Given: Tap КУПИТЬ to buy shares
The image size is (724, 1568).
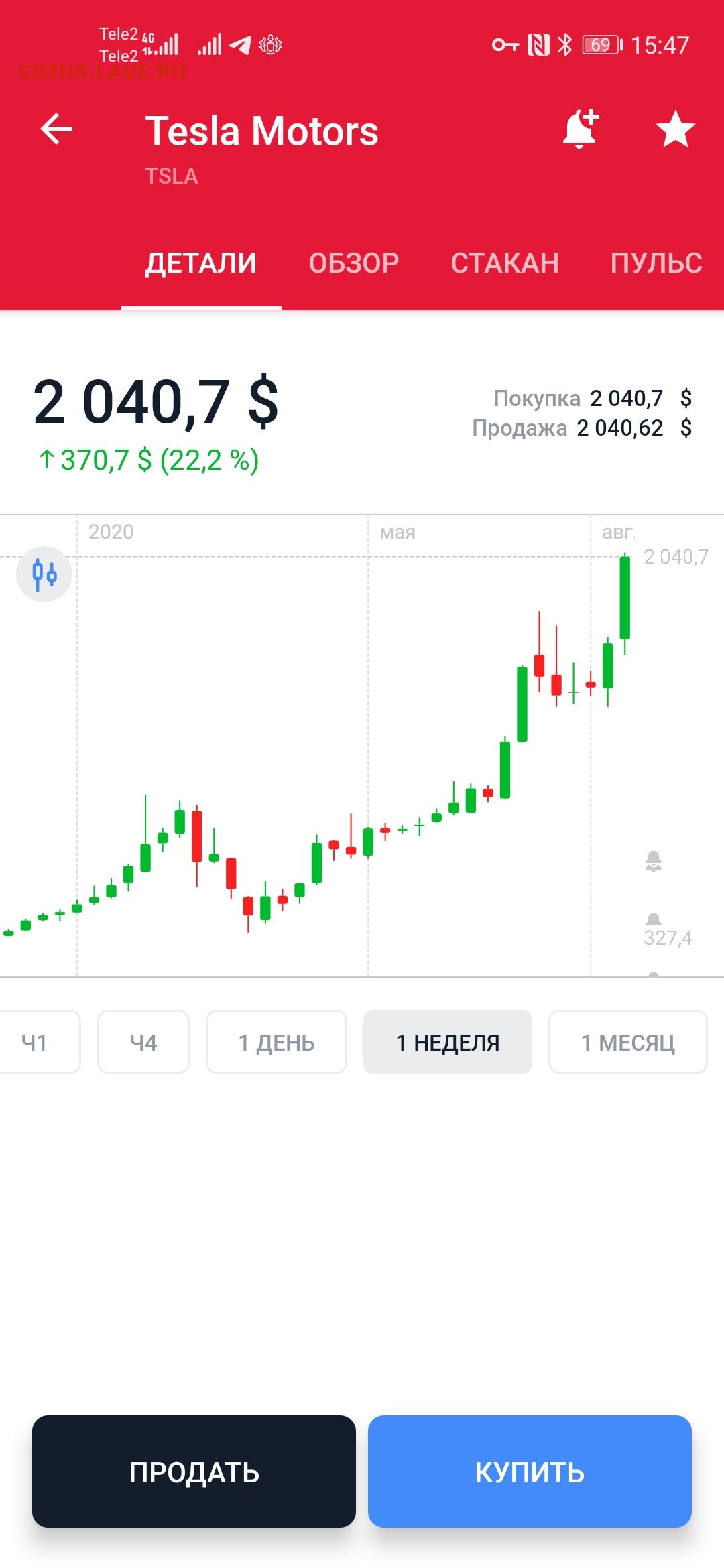Looking at the screenshot, I should point(530,1472).
